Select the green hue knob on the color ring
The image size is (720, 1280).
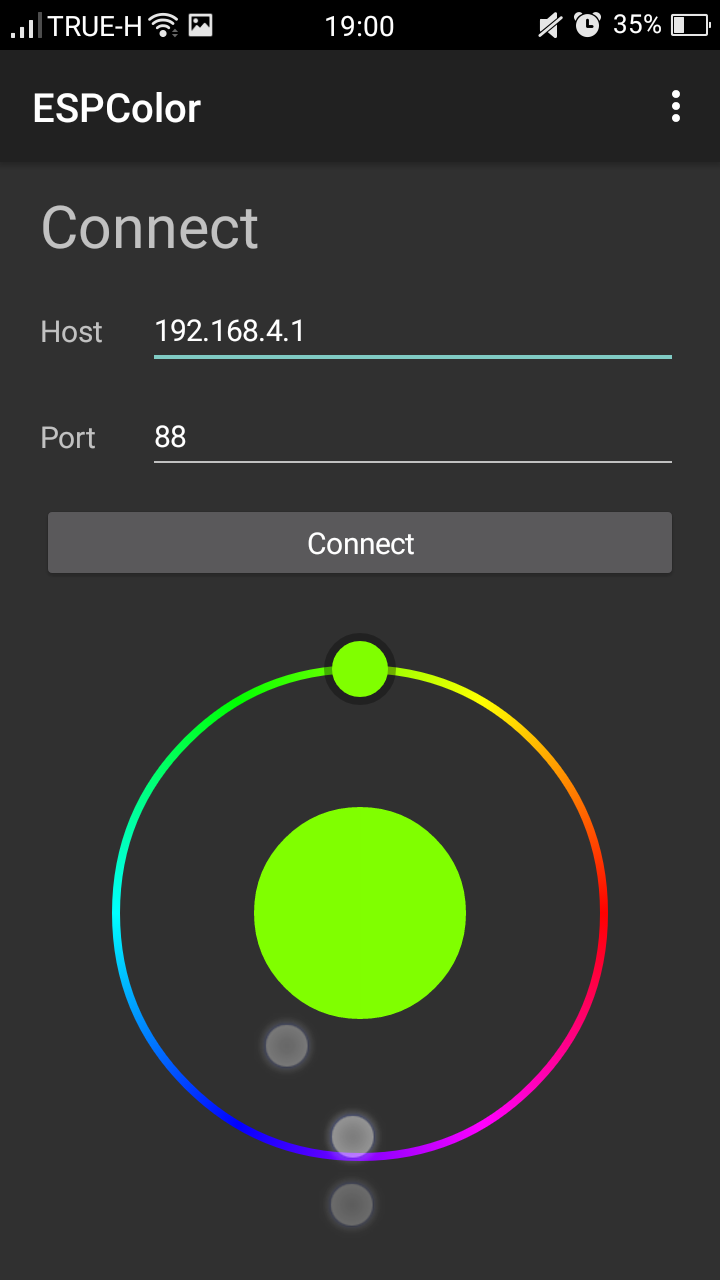pyautogui.click(x=360, y=669)
